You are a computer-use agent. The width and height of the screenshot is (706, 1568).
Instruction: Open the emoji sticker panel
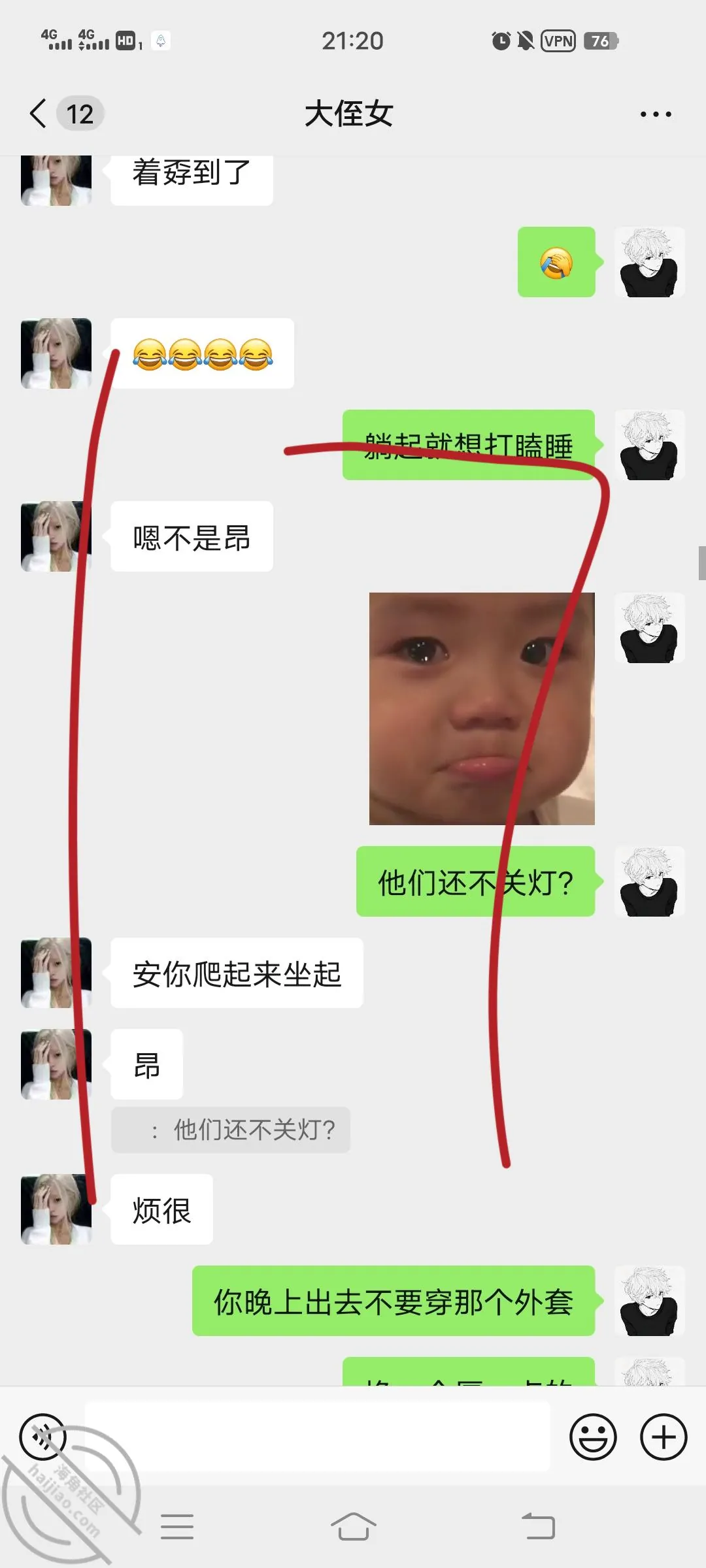(x=593, y=1437)
